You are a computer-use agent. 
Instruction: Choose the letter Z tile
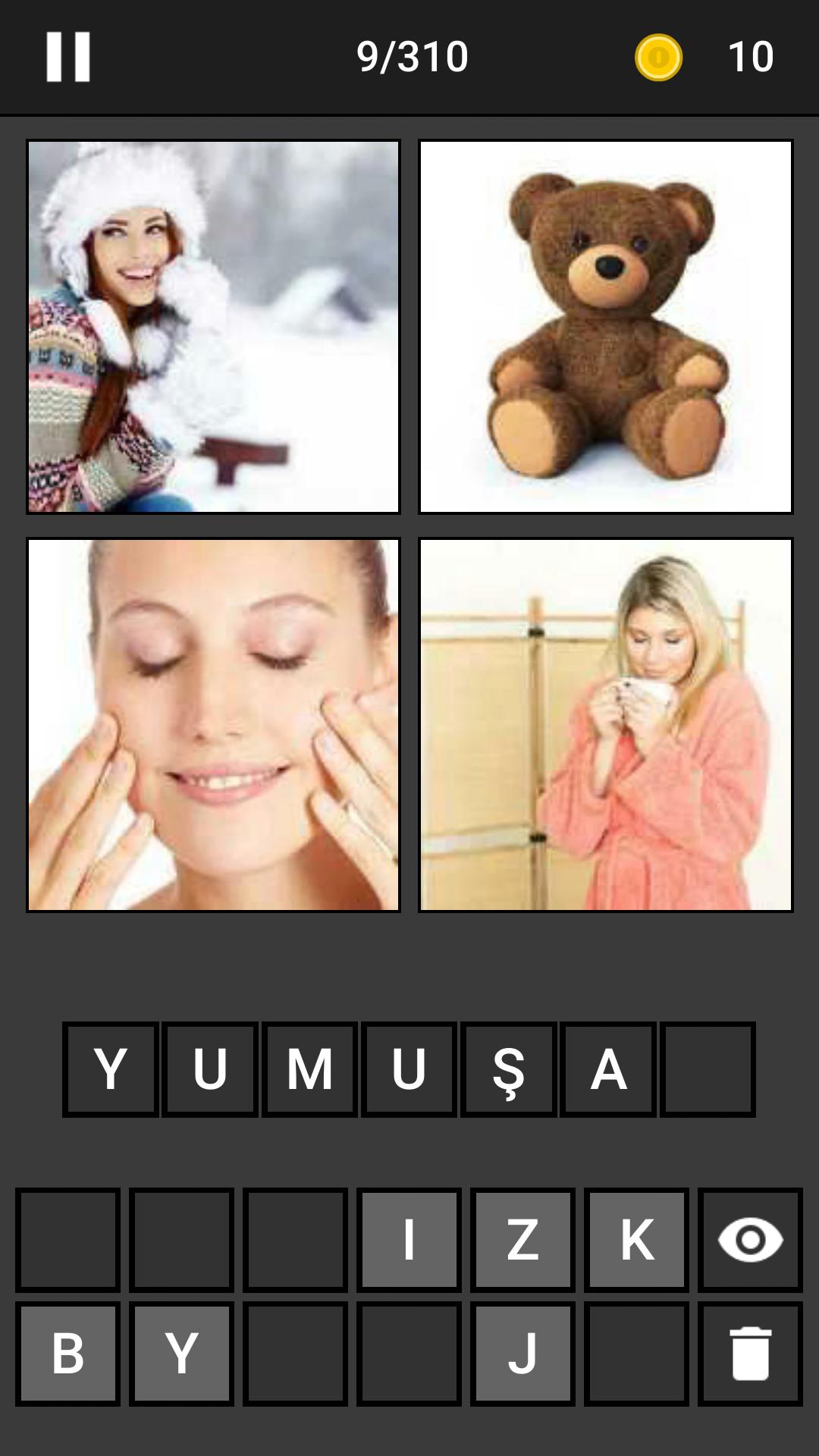point(522,1240)
